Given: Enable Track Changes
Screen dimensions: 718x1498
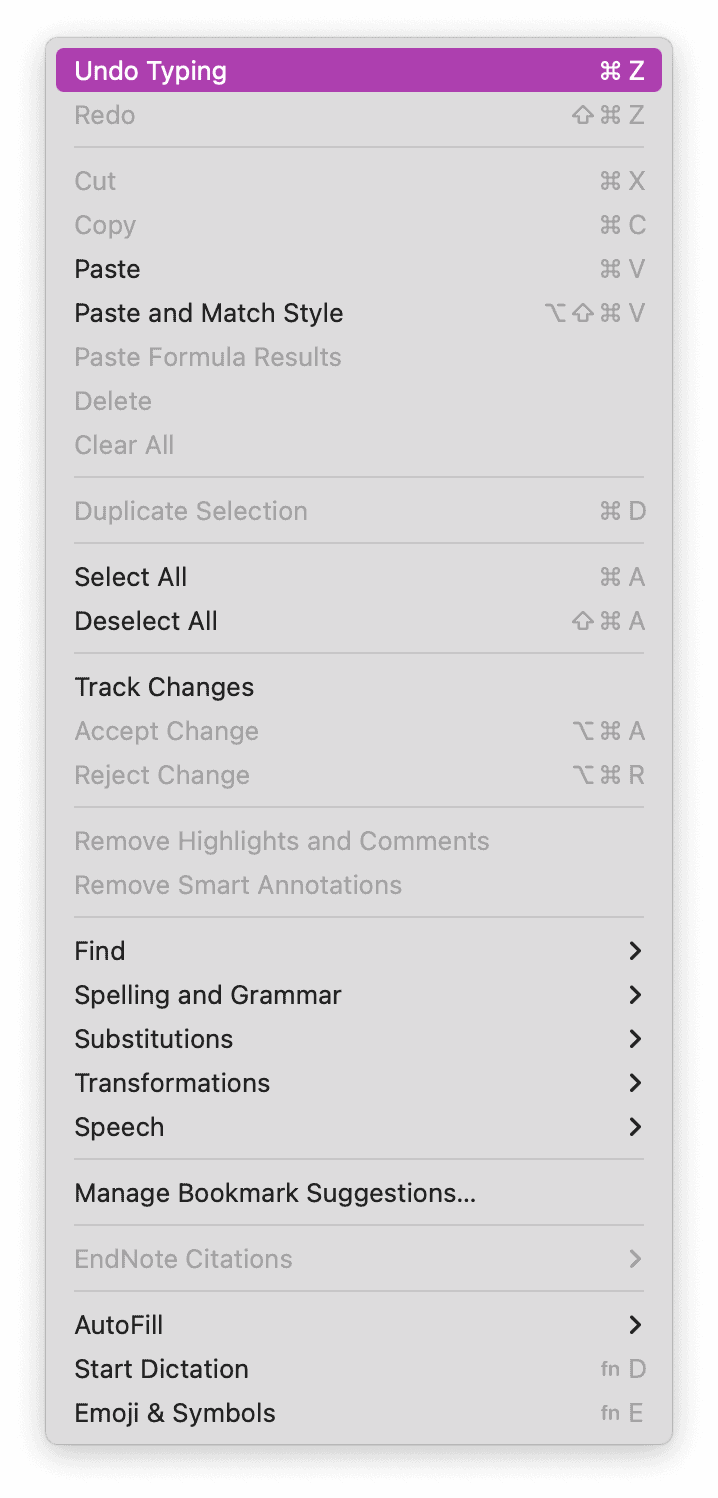Looking at the screenshot, I should 164,687.
